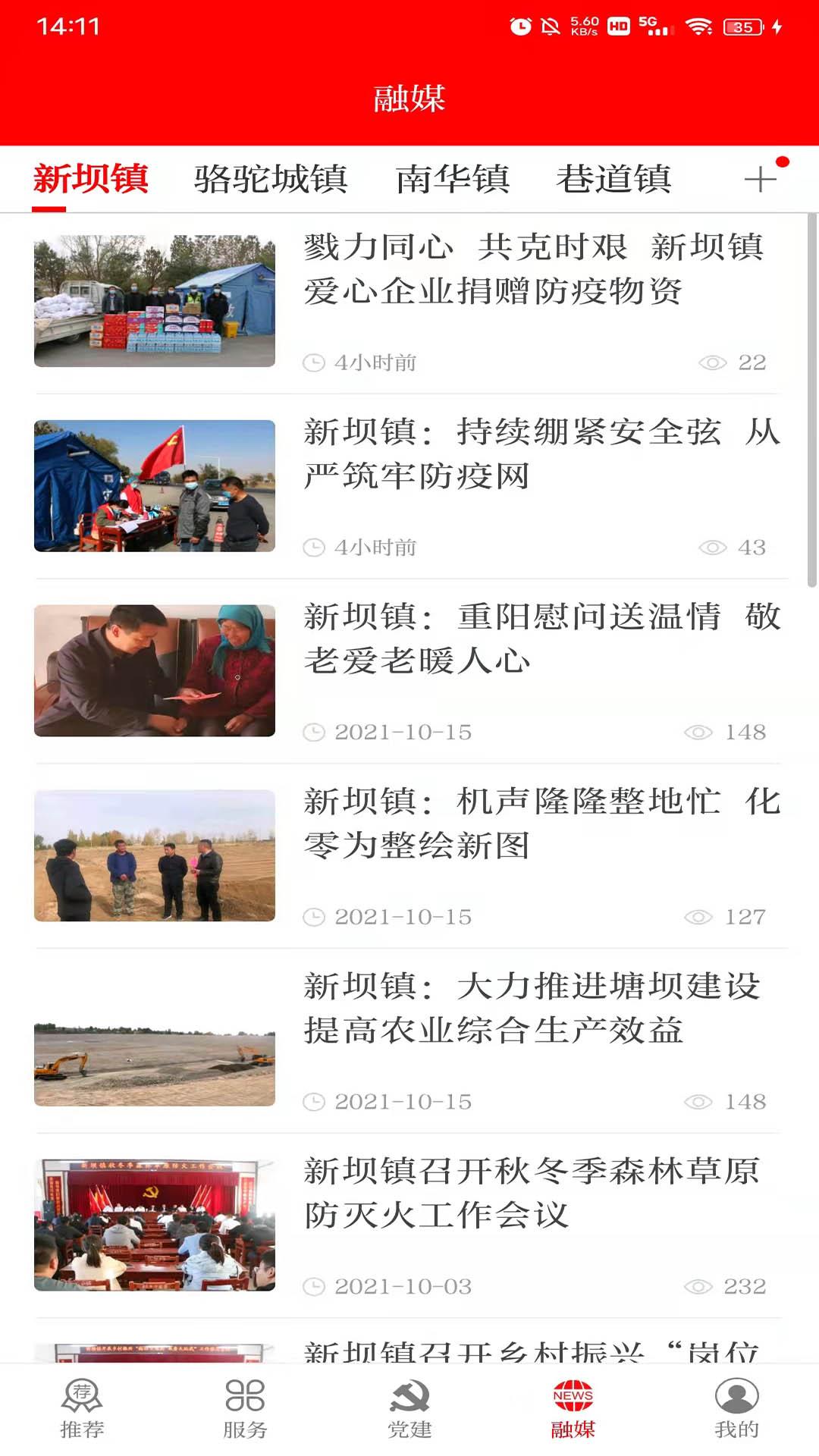Screen dimensions: 819x1456
Task: Go to the 推荐 tab
Action: tap(82, 1409)
